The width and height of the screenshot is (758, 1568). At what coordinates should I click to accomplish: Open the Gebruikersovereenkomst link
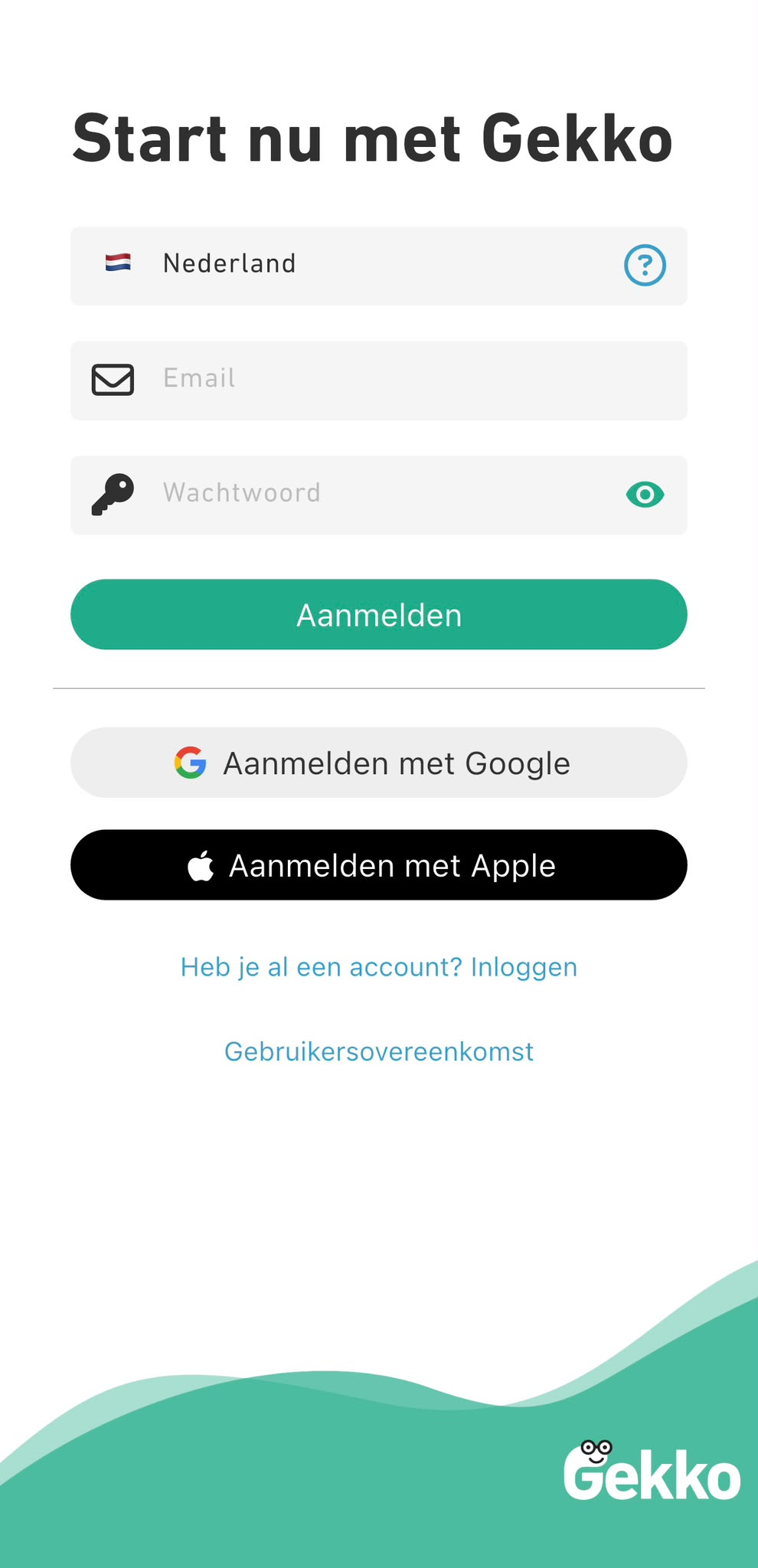[x=378, y=1051]
